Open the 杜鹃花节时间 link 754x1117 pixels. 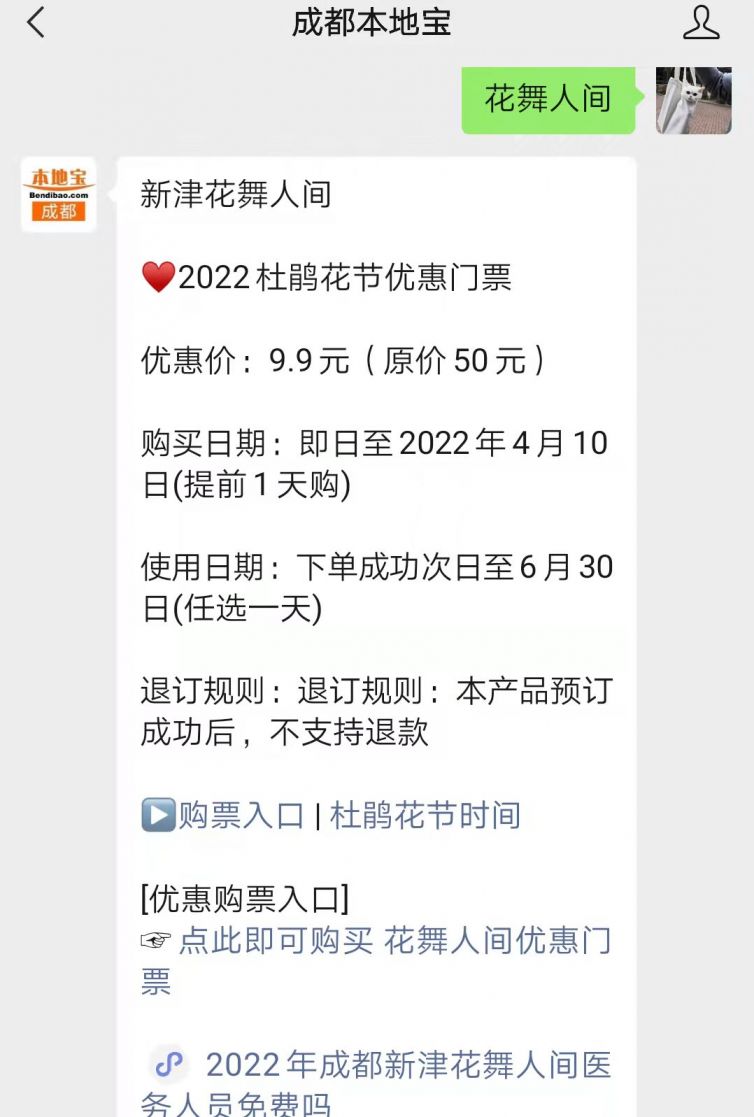425,815
